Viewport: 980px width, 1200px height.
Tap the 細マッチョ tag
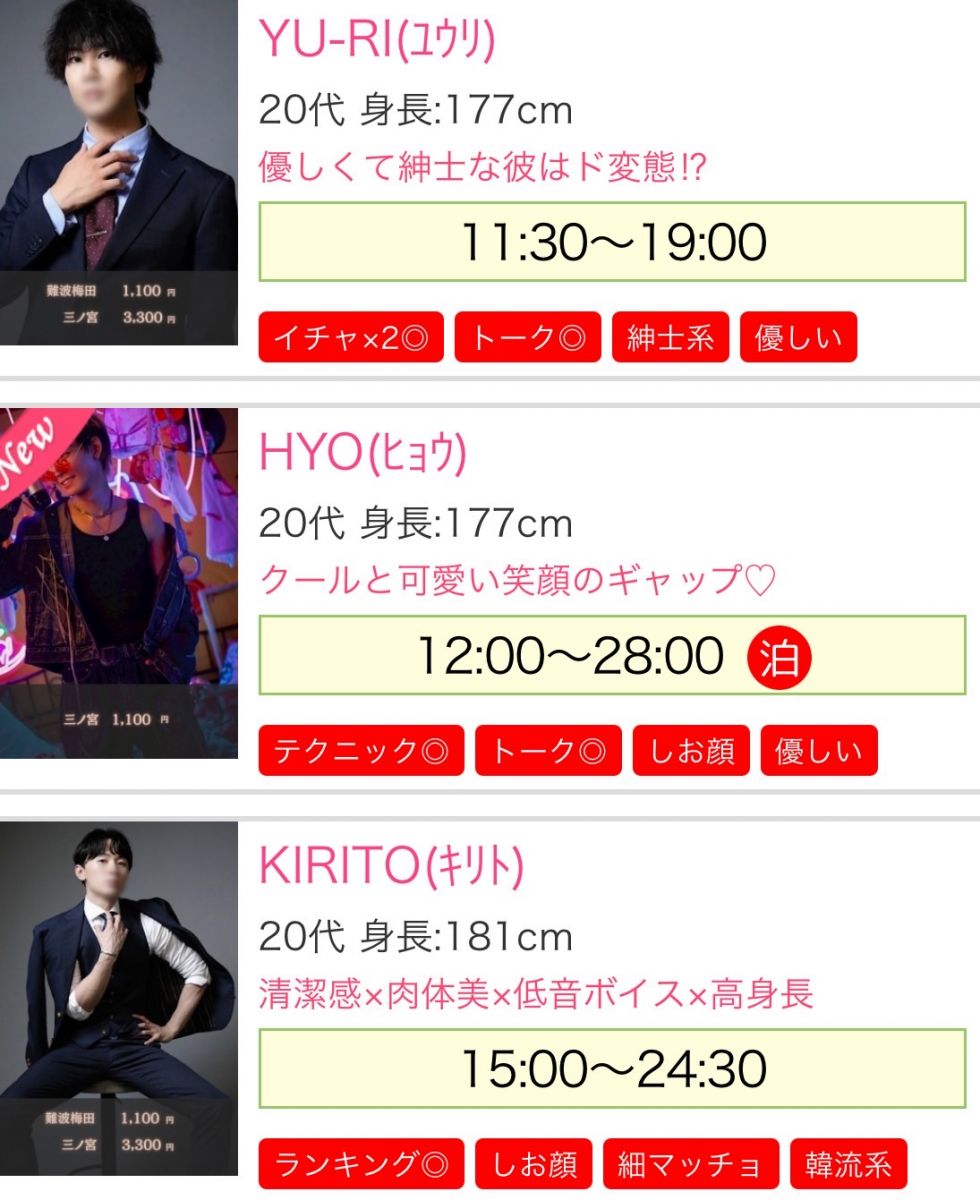click(x=691, y=1164)
